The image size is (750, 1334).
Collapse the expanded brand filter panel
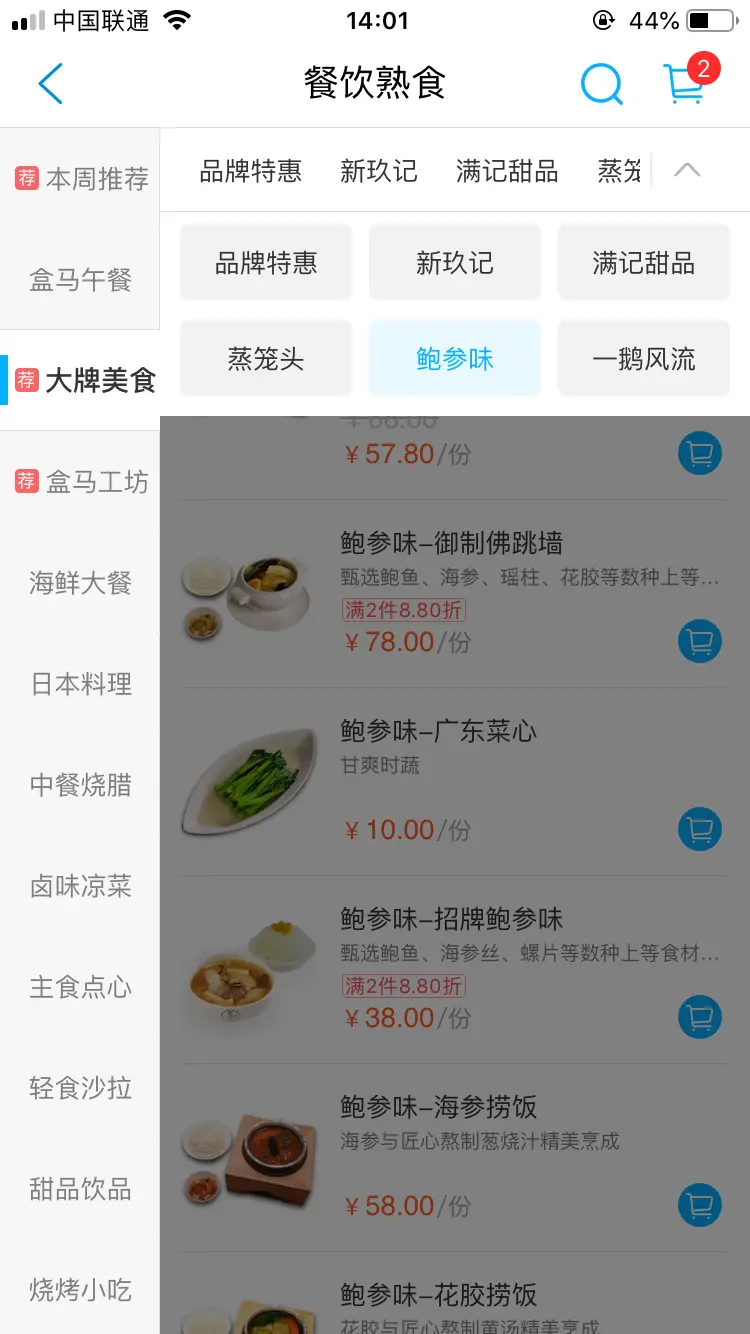point(686,170)
